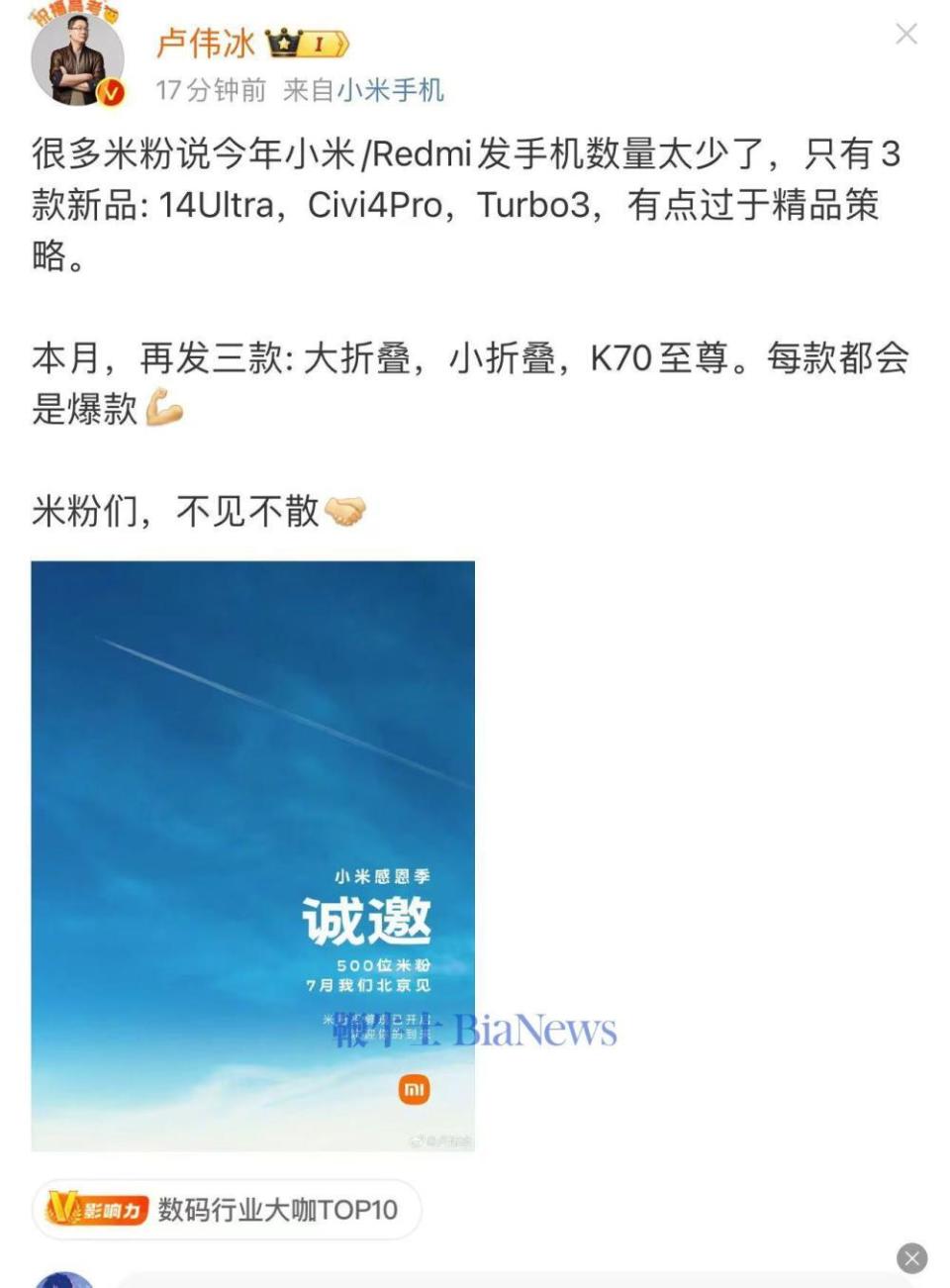The image size is (950, 1288).
Task: Open the blue sky invitation poster image
Action: tap(252, 855)
